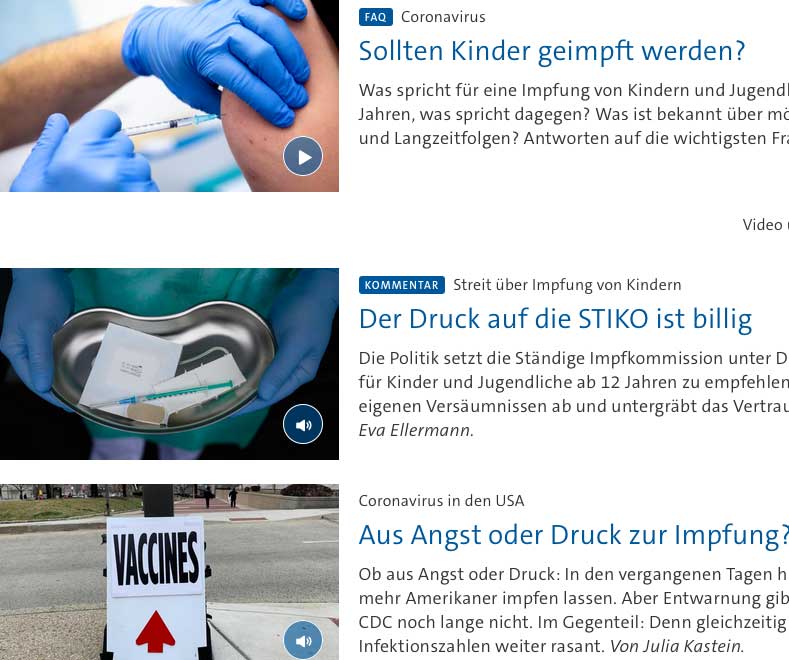Open article 'Sollten Kinder geimpft werden?'

coord(552,51)
